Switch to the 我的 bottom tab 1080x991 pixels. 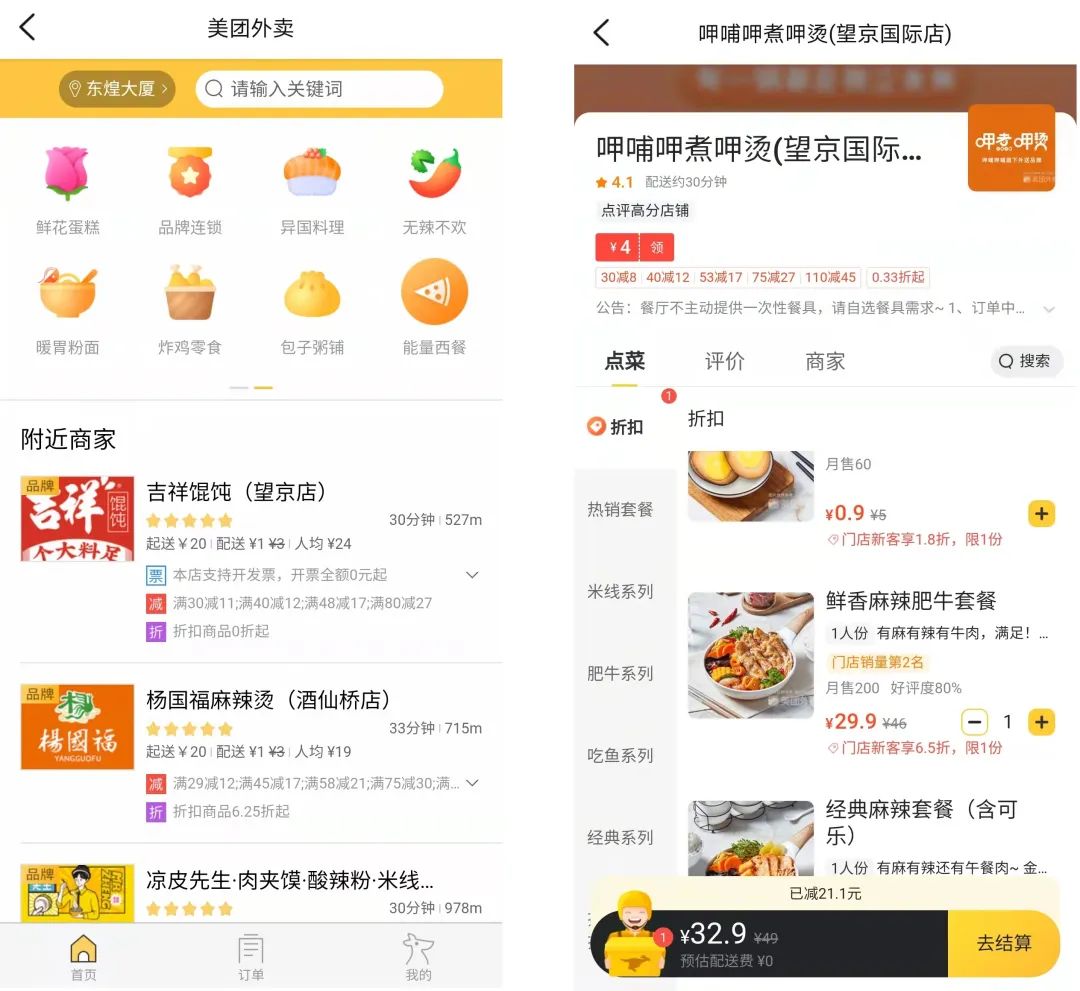(x=418, y=957)
